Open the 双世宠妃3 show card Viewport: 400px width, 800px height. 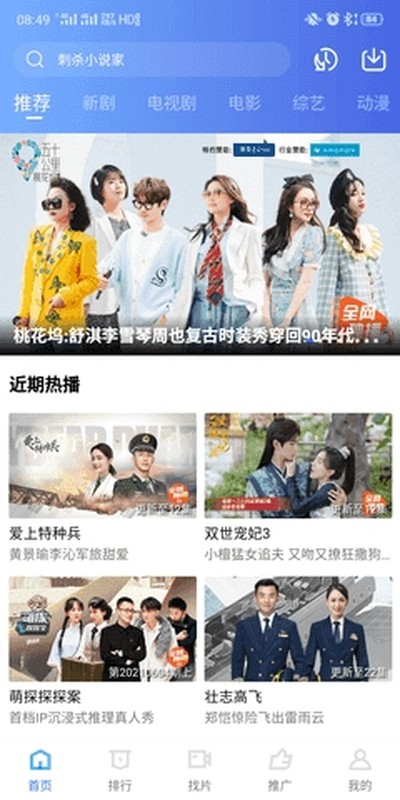click(x=298, y=487)
